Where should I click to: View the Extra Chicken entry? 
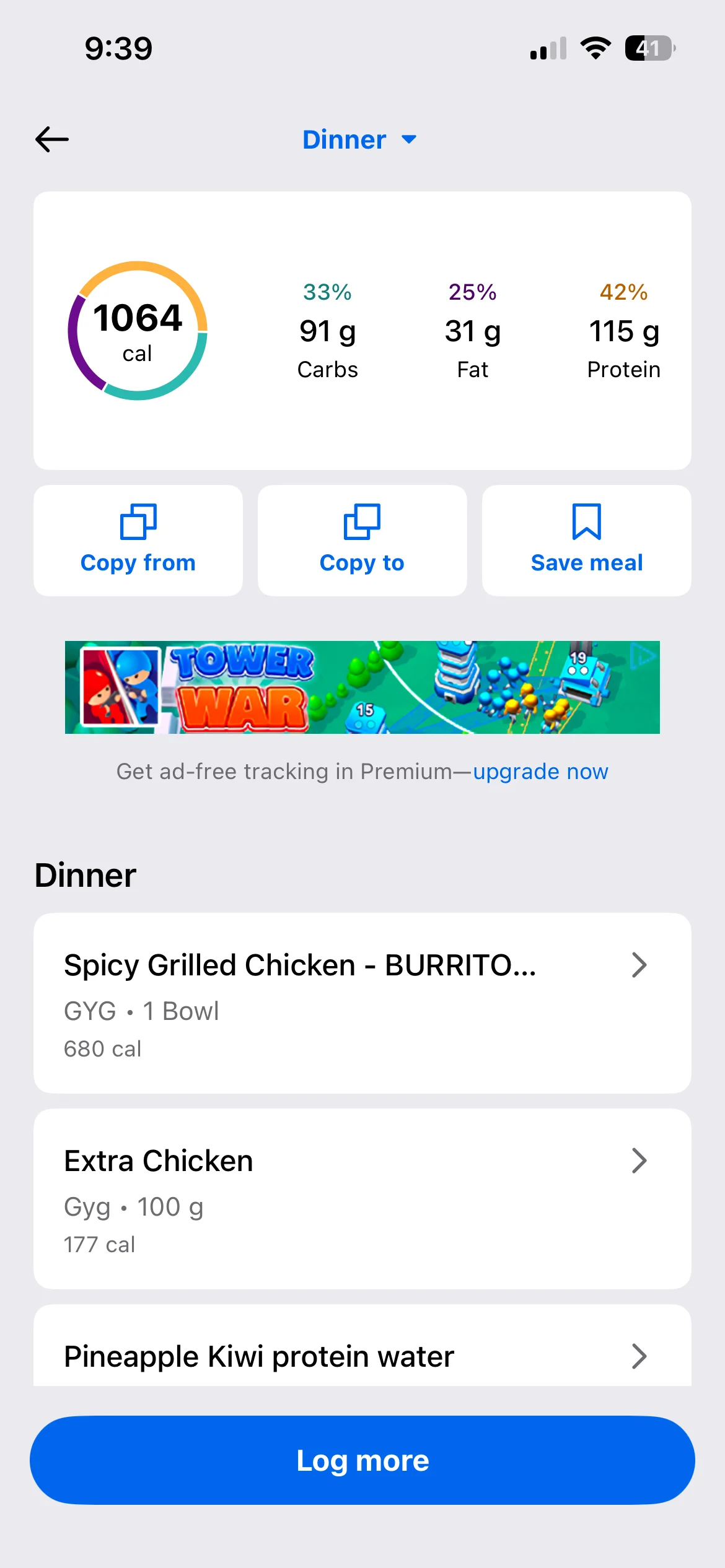(x=362, y=1198)
